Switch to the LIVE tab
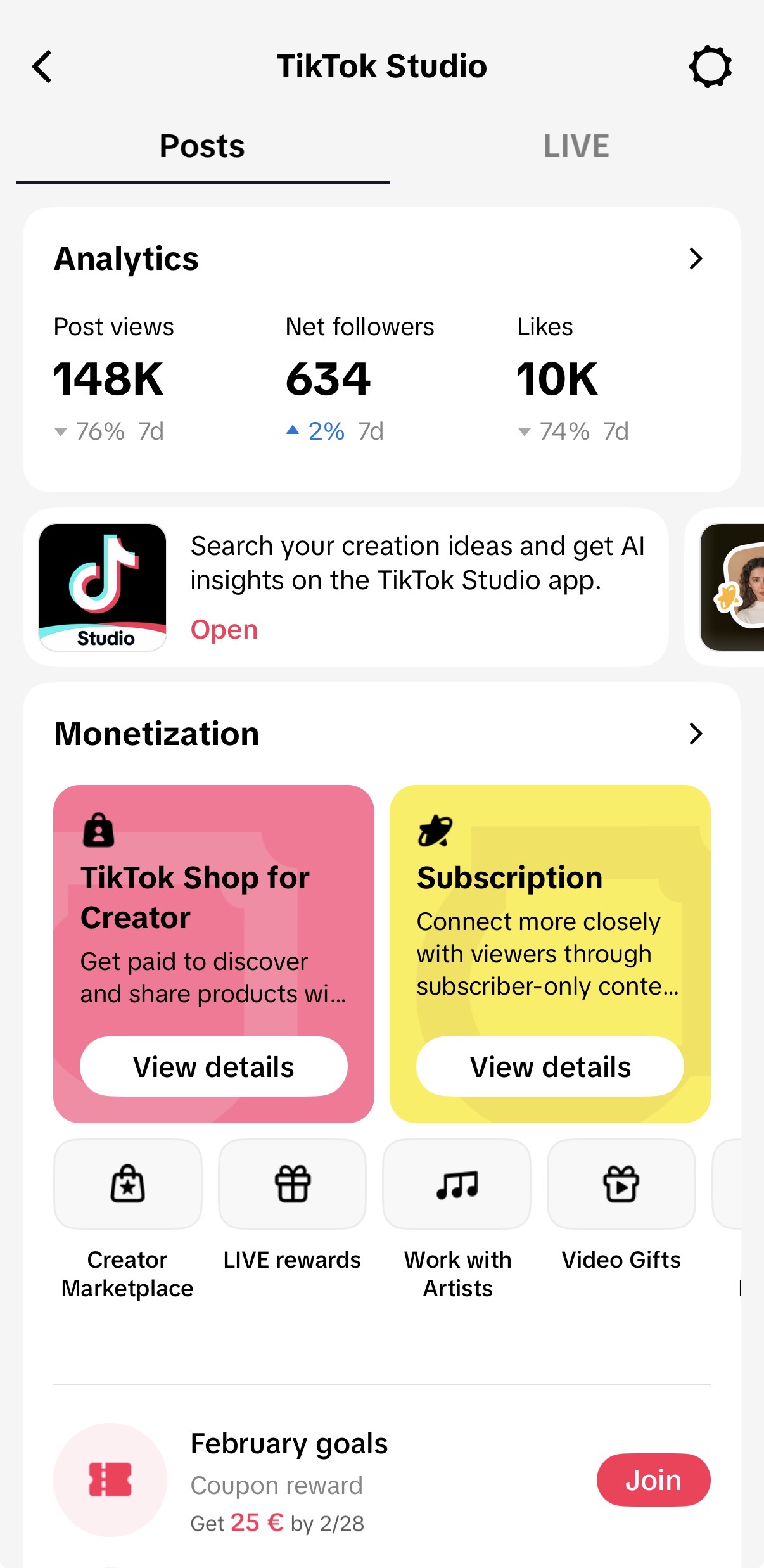This screenshot has width=764, height=1568. [576, 146]
